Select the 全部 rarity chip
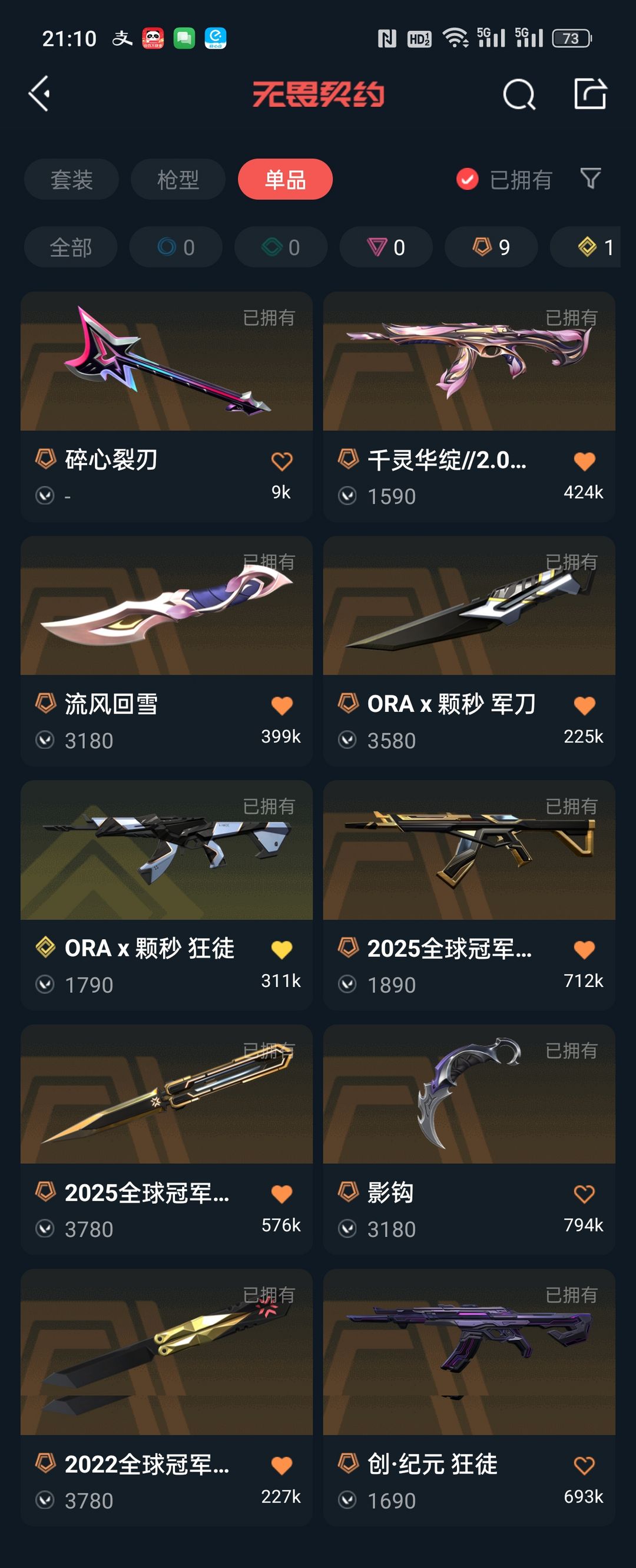The height and width of the screenshot is (1568, 636). tap(71, 247)
